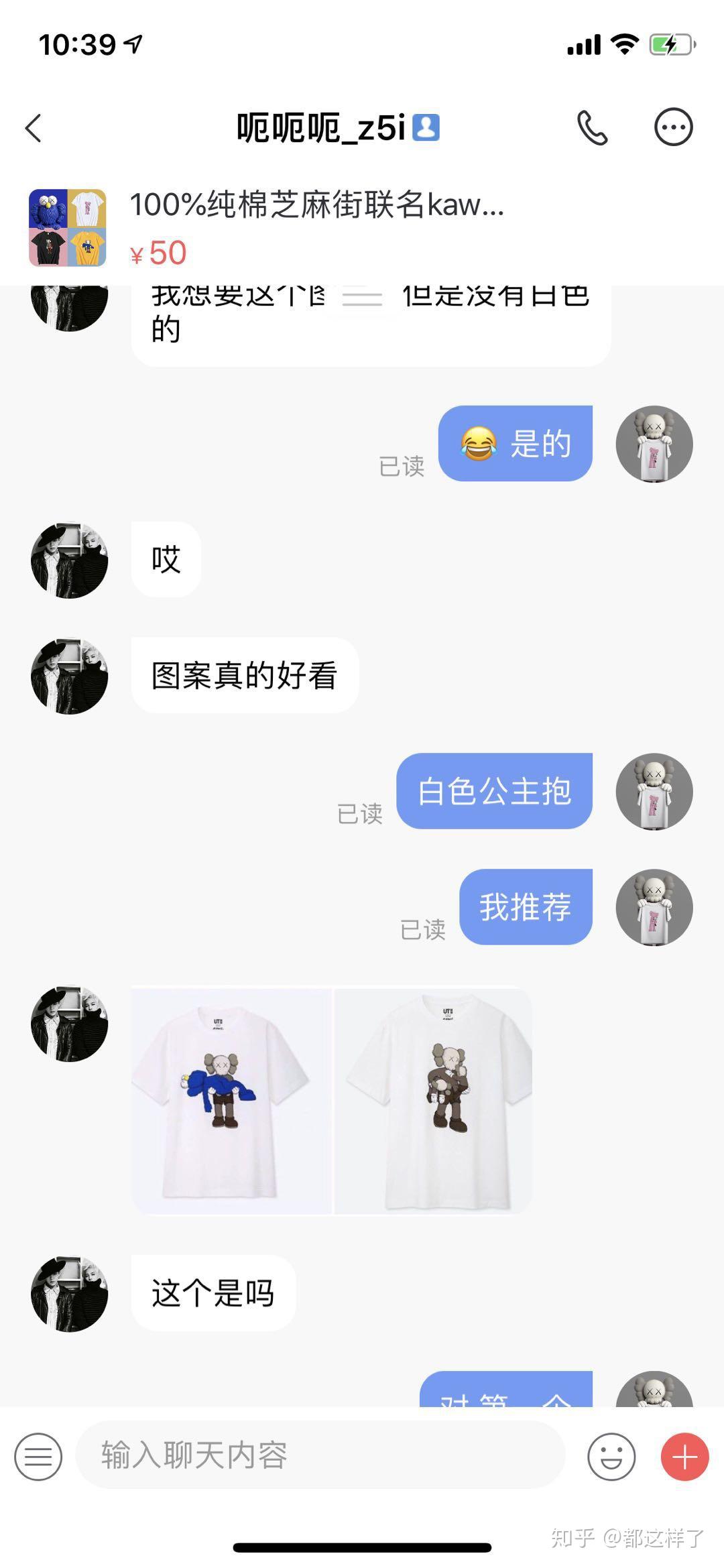This screenshot has height=1568, width=724.
Task: Open the red plus attachment menu
Action: click(x=684, y=1457)
